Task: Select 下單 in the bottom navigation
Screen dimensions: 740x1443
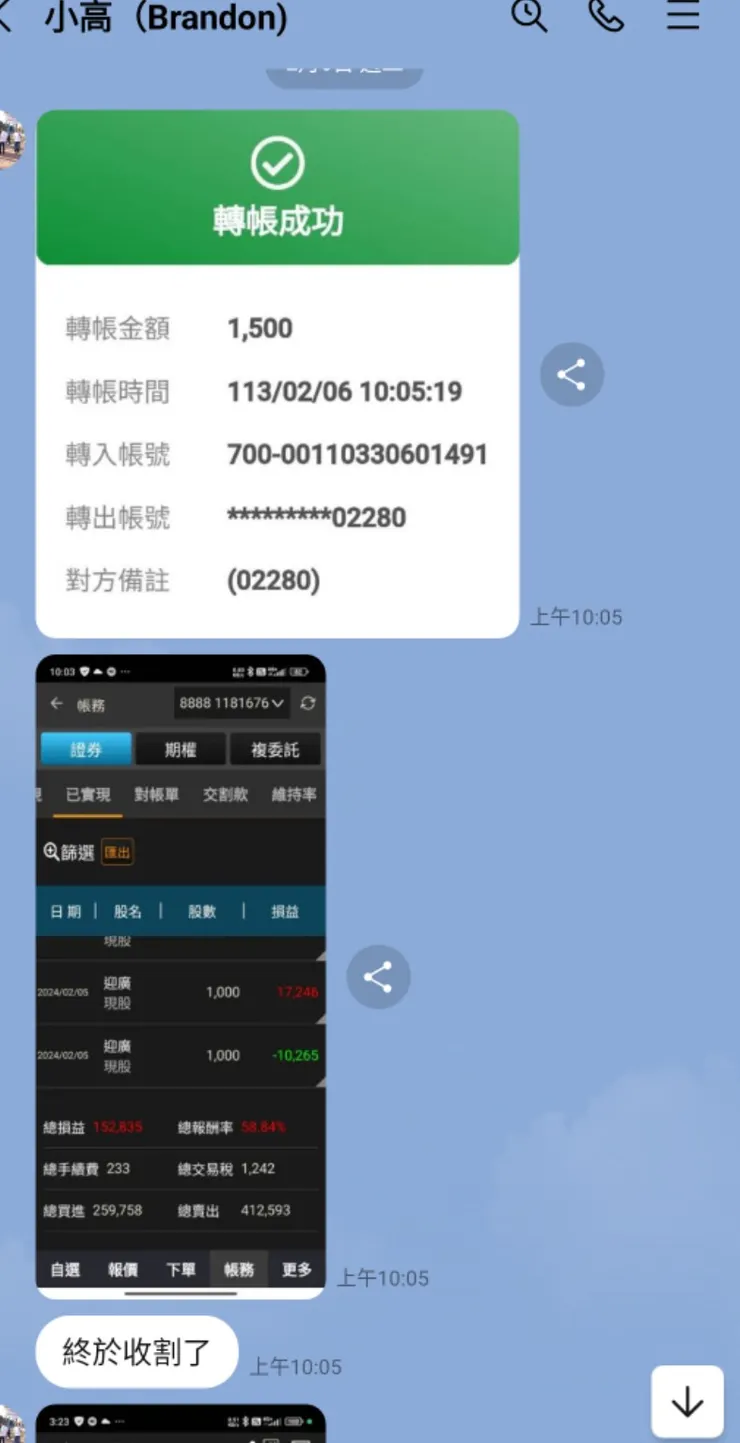Action: pyautogui.click(x=180, y=1269)
